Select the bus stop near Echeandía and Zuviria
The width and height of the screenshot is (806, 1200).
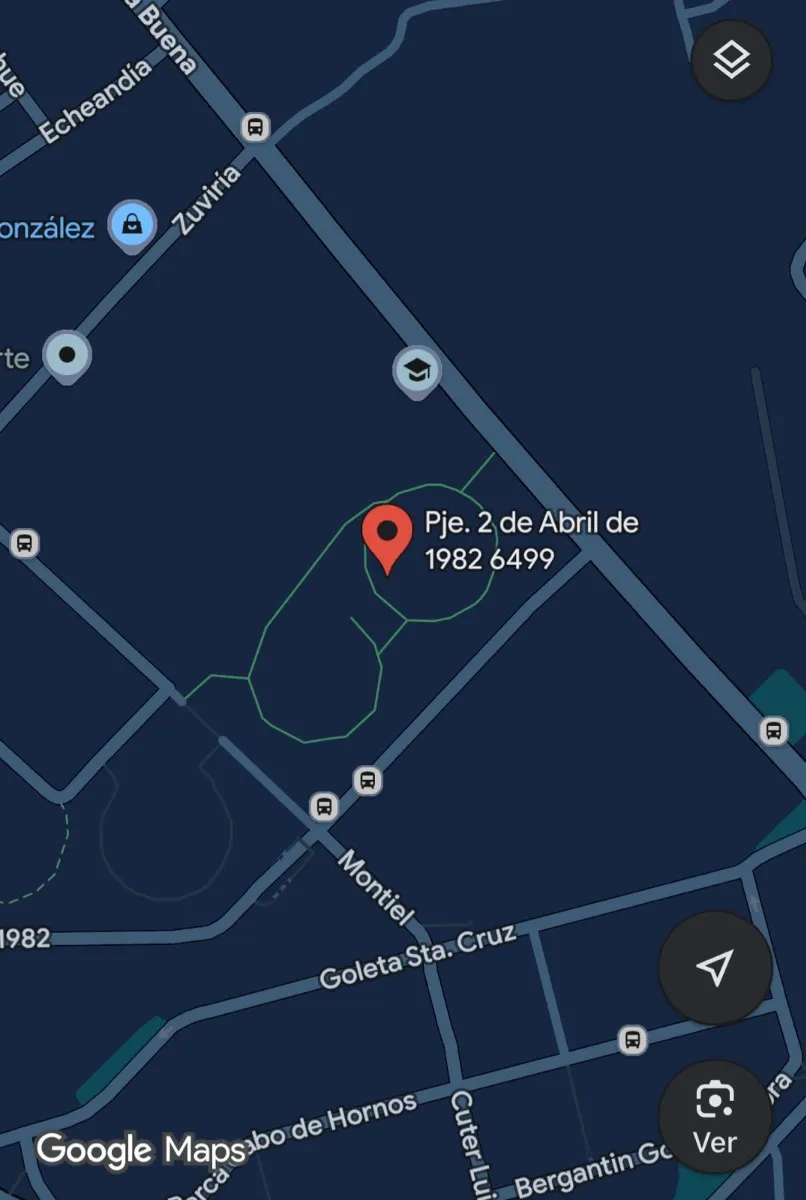tap(256, 128)
